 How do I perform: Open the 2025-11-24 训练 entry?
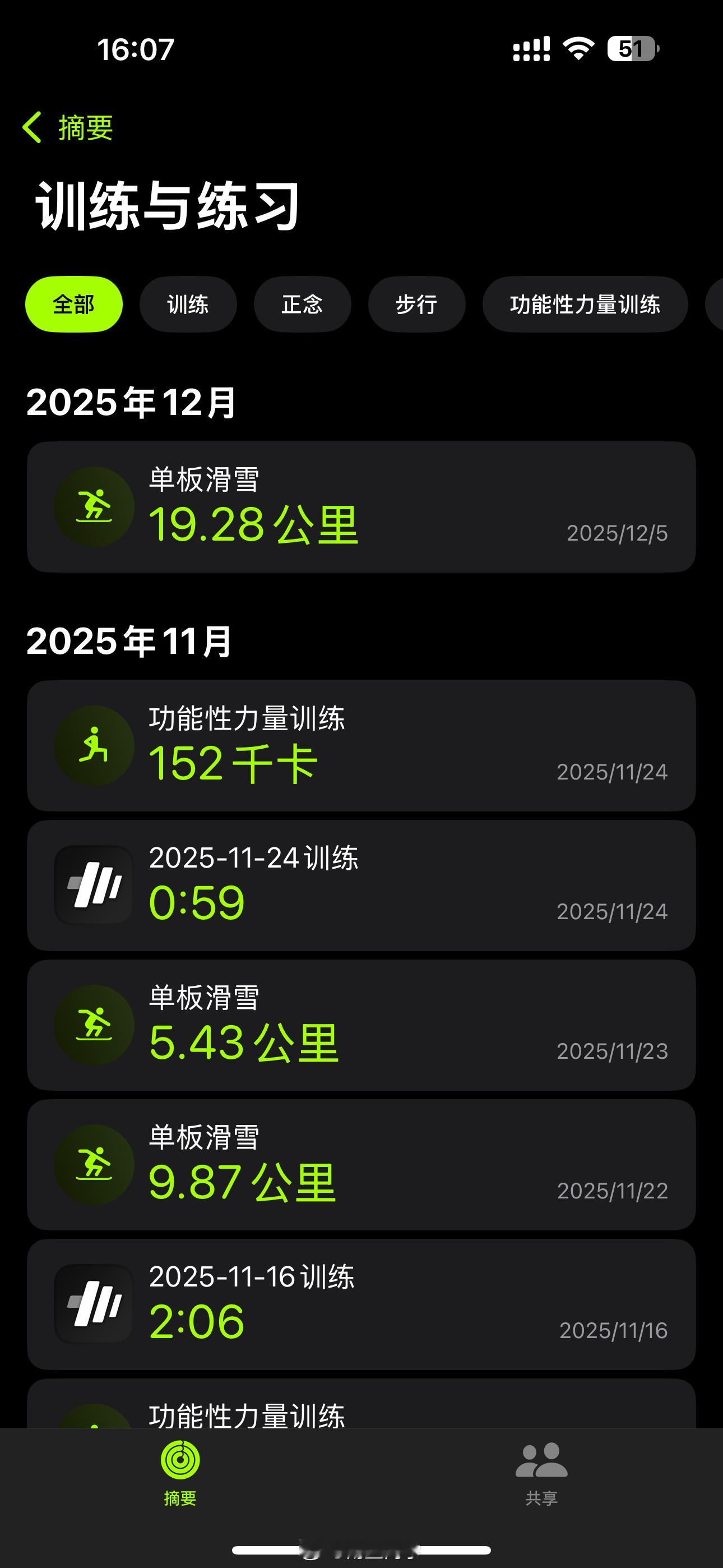coord(361,885)
